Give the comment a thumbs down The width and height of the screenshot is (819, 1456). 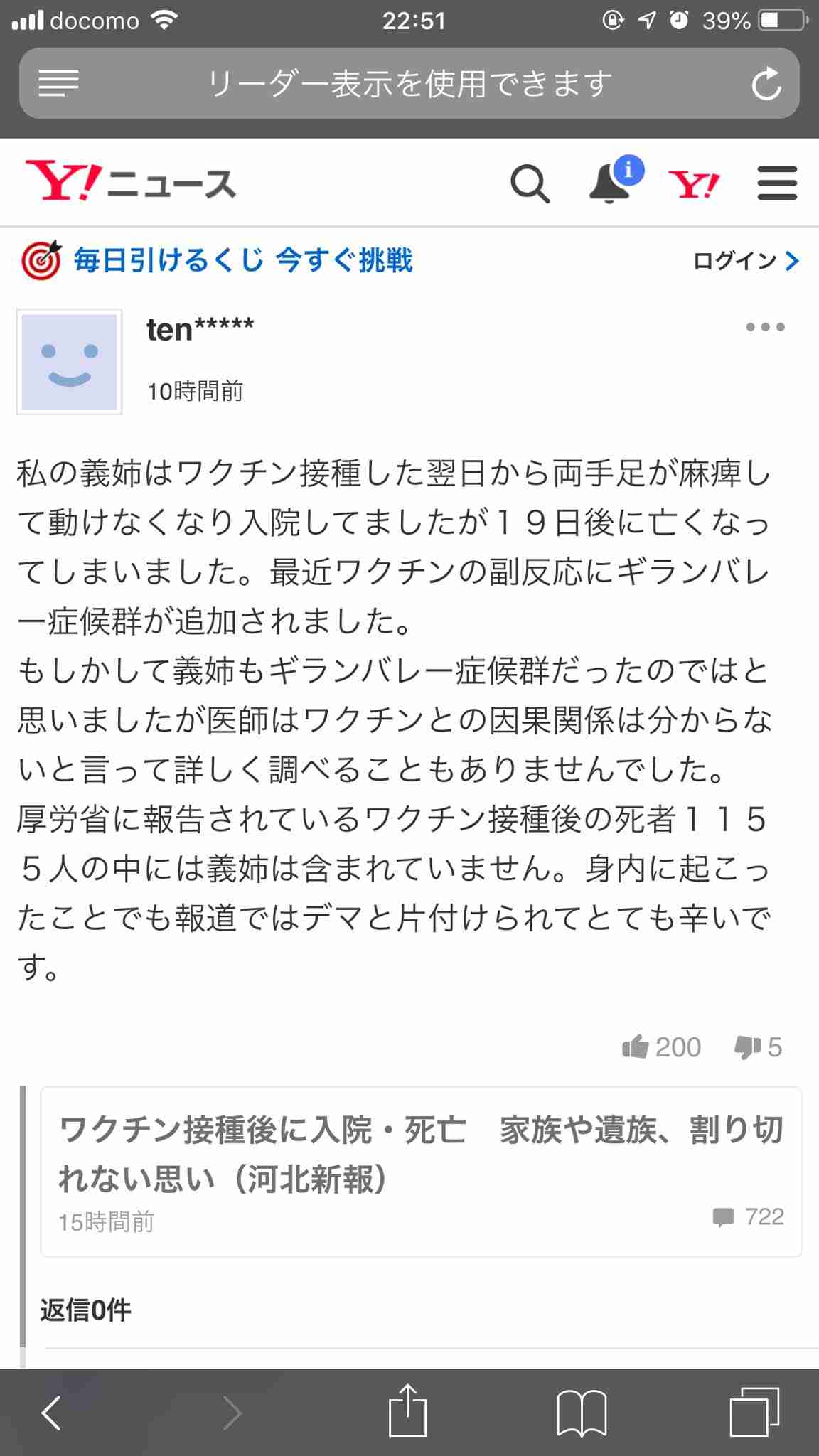click(758, 1047)
